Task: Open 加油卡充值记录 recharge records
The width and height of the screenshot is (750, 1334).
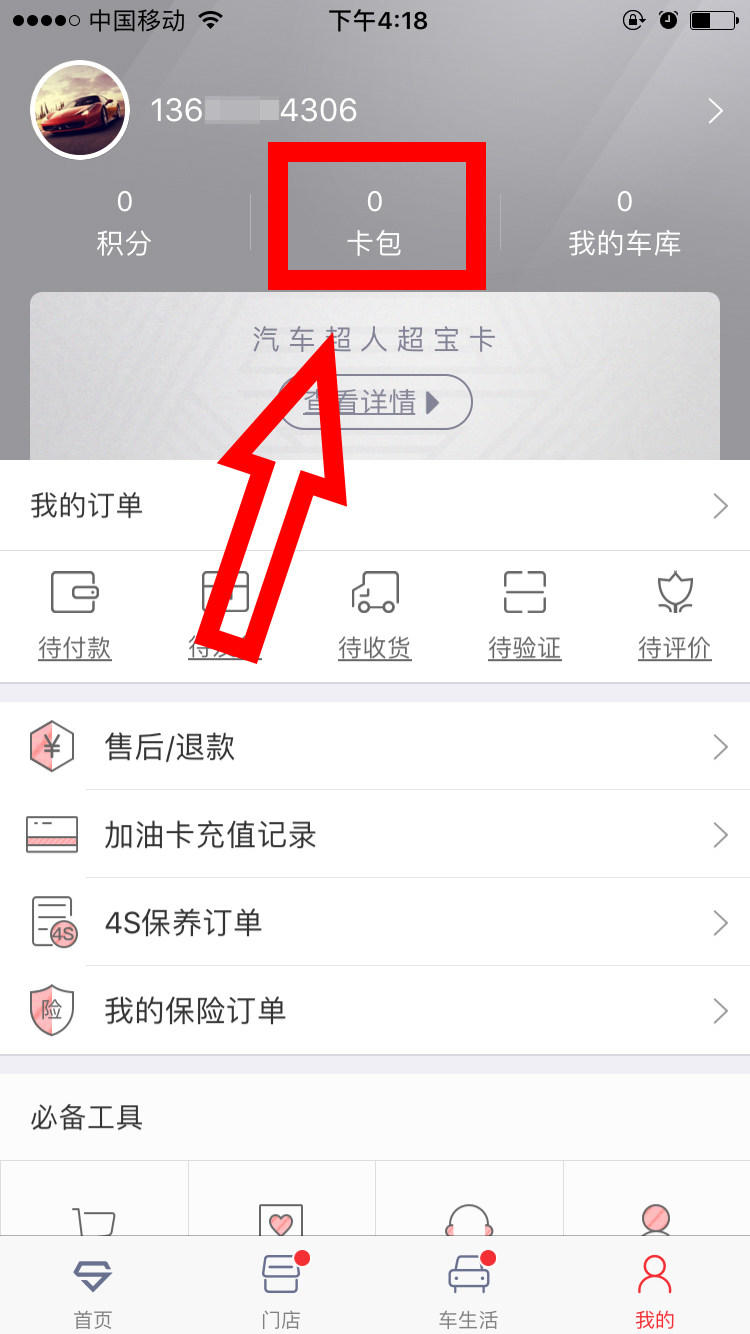Action: 375,834
